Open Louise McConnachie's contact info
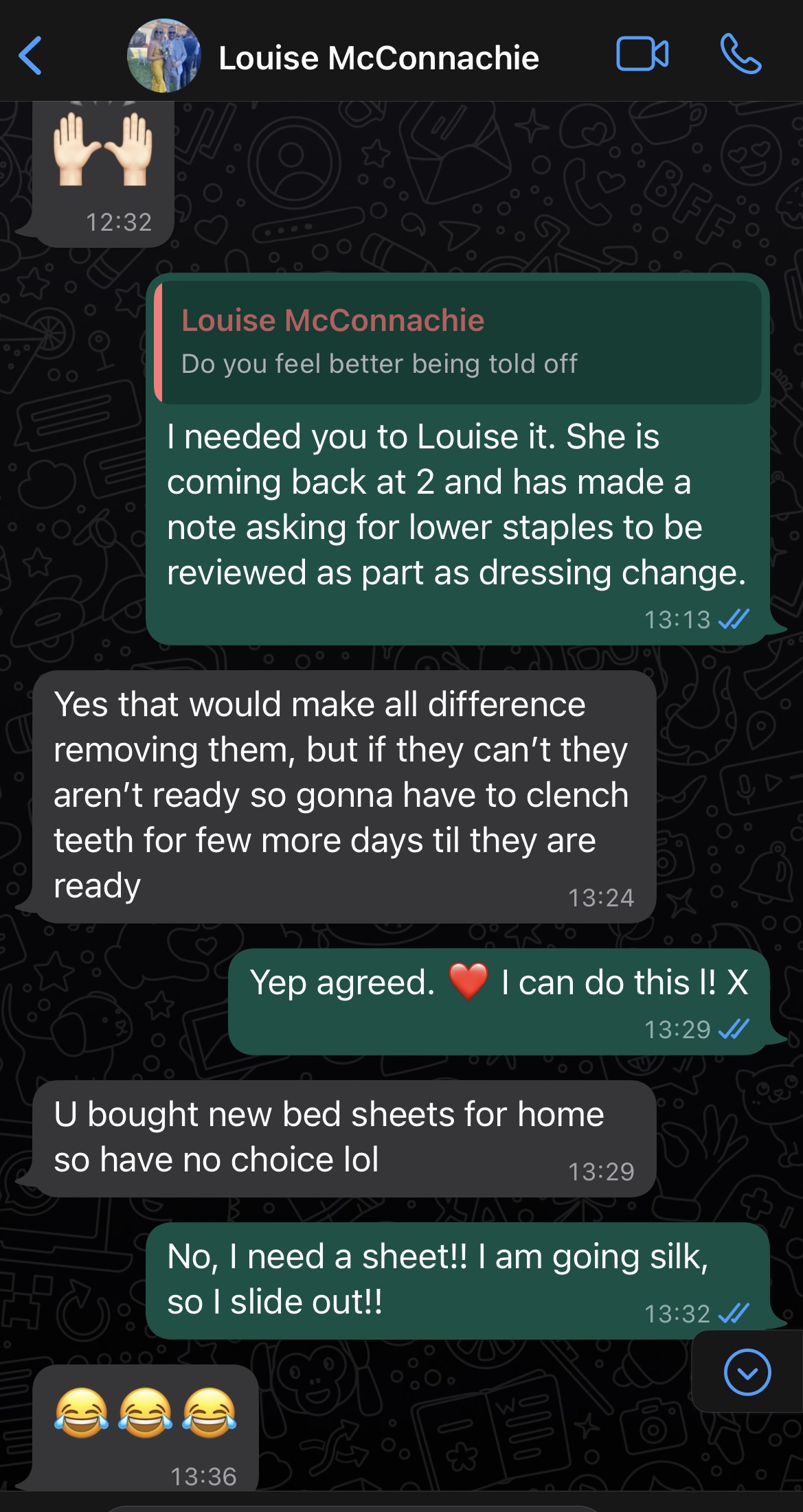Screen dimensions: 803x1512 coord(378,58)
